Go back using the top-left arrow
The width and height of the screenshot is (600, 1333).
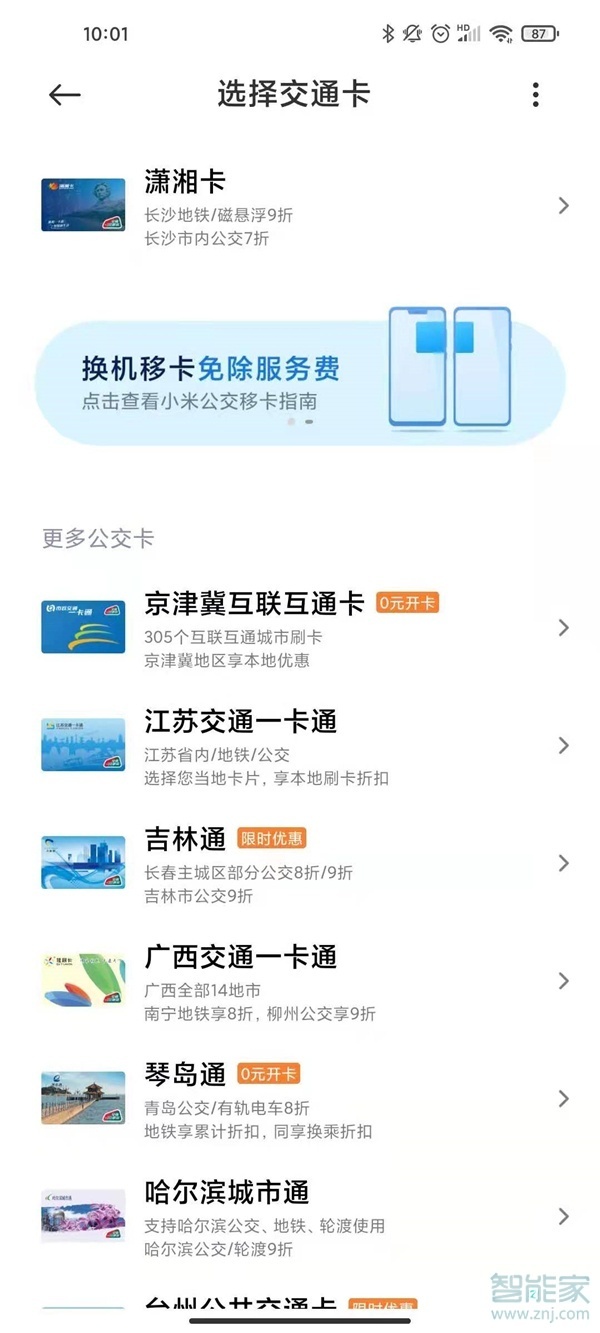65,95
